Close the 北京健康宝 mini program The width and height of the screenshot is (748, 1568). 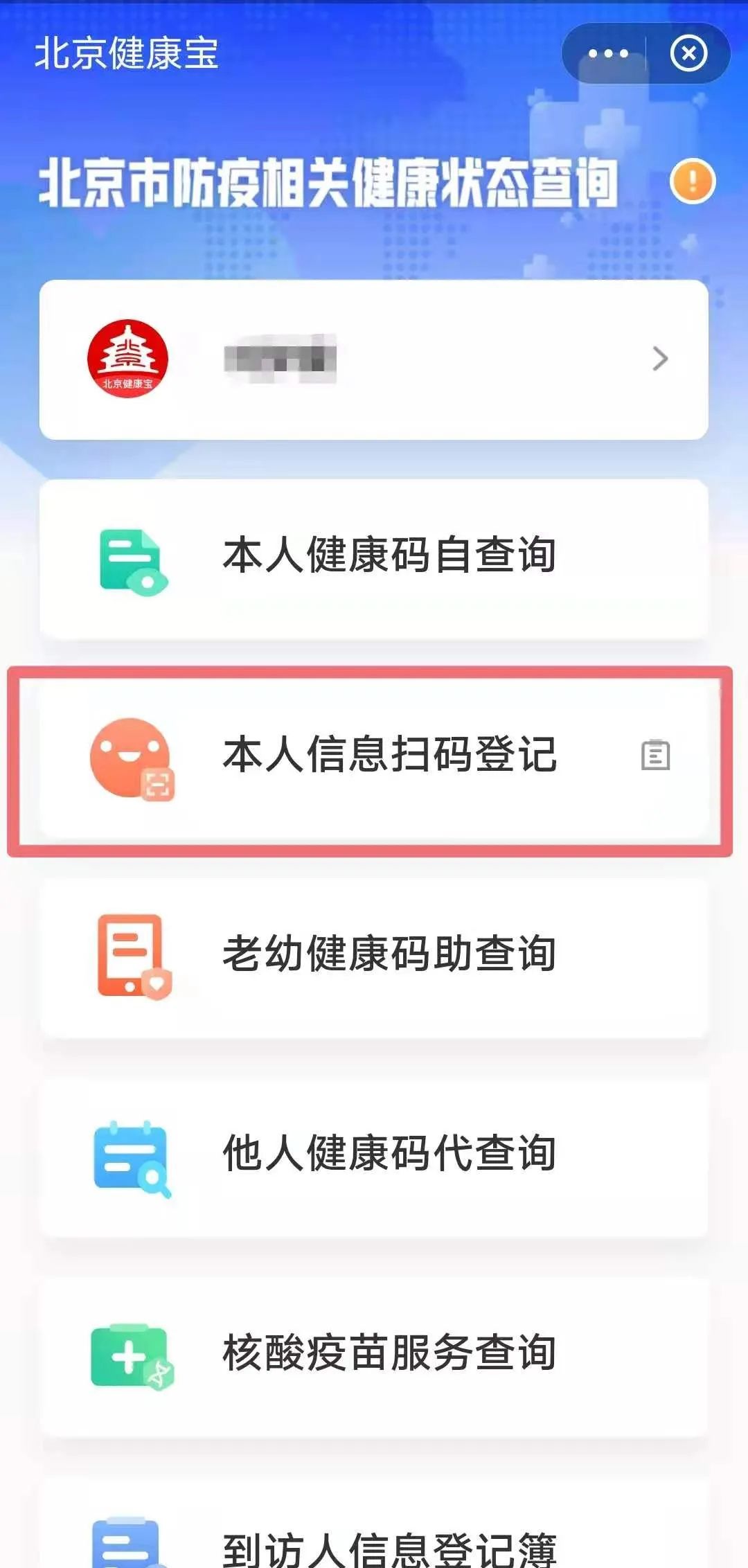point(688,53)
